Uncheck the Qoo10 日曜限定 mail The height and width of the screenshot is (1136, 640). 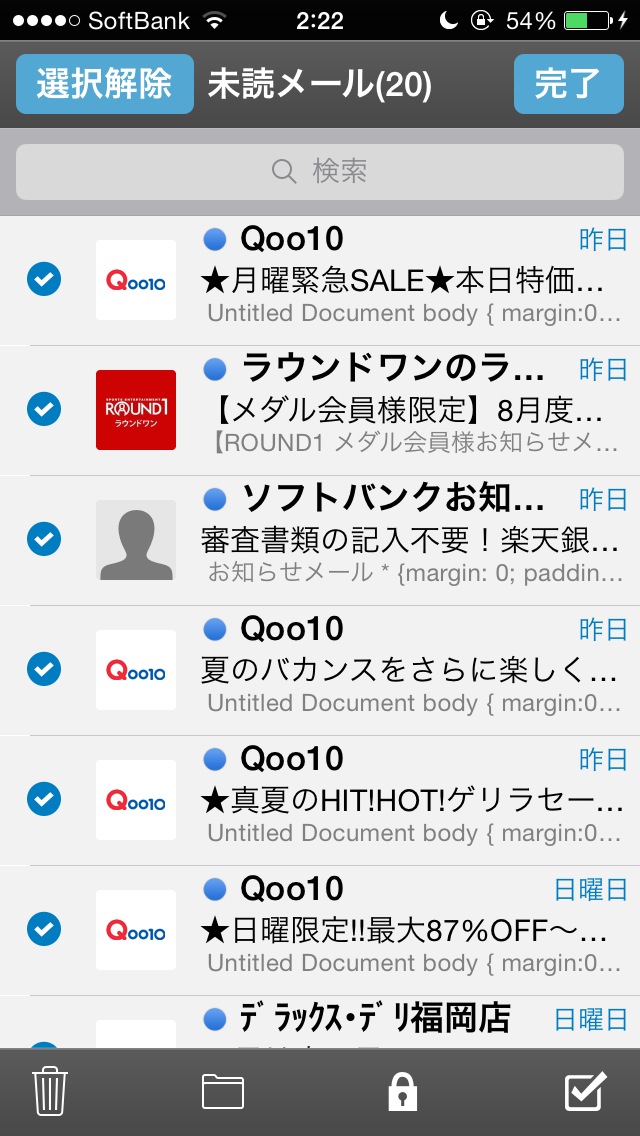[x=44, y=929]
